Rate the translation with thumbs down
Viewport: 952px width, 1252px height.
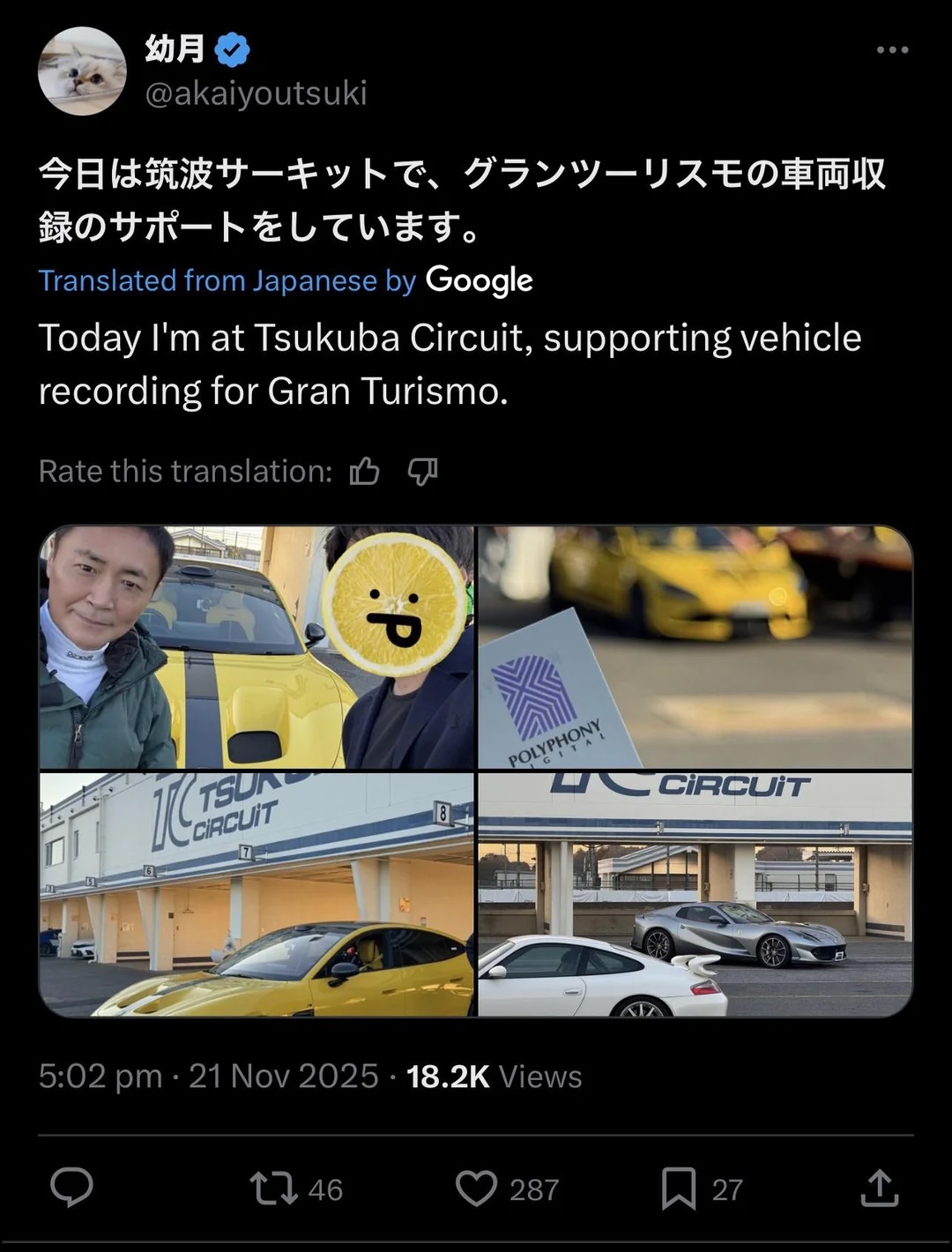422,472
